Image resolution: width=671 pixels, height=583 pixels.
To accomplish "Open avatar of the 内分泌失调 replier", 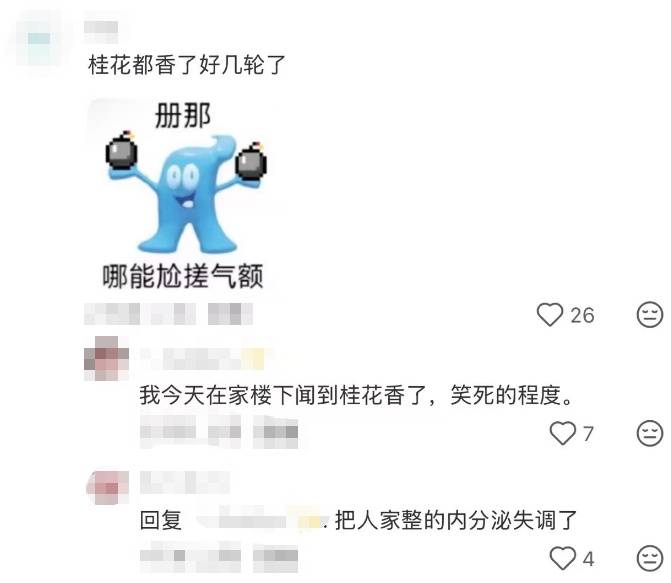I will click(x=107, y=487).
